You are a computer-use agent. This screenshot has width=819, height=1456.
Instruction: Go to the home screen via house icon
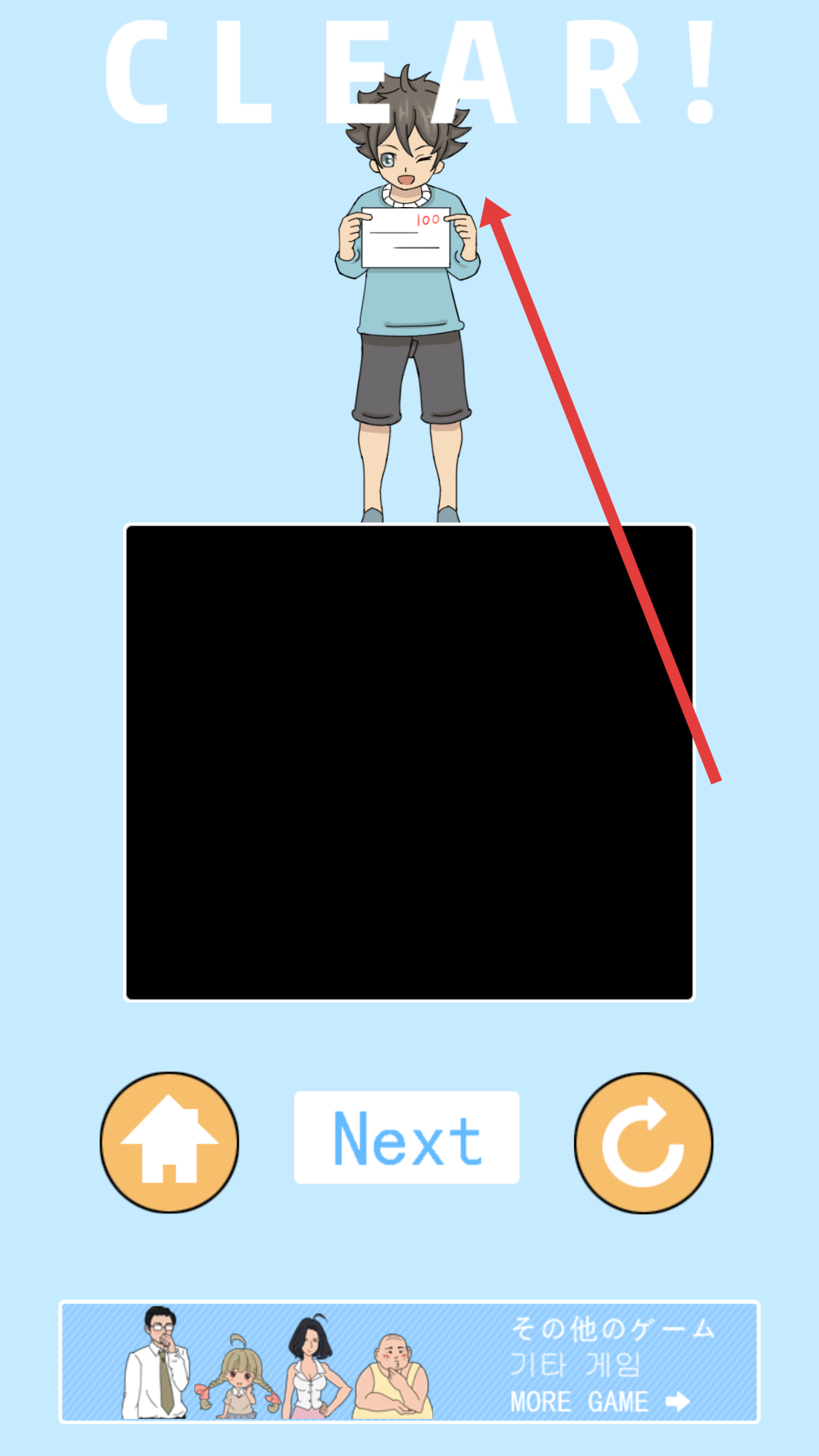pos(169,1142)
